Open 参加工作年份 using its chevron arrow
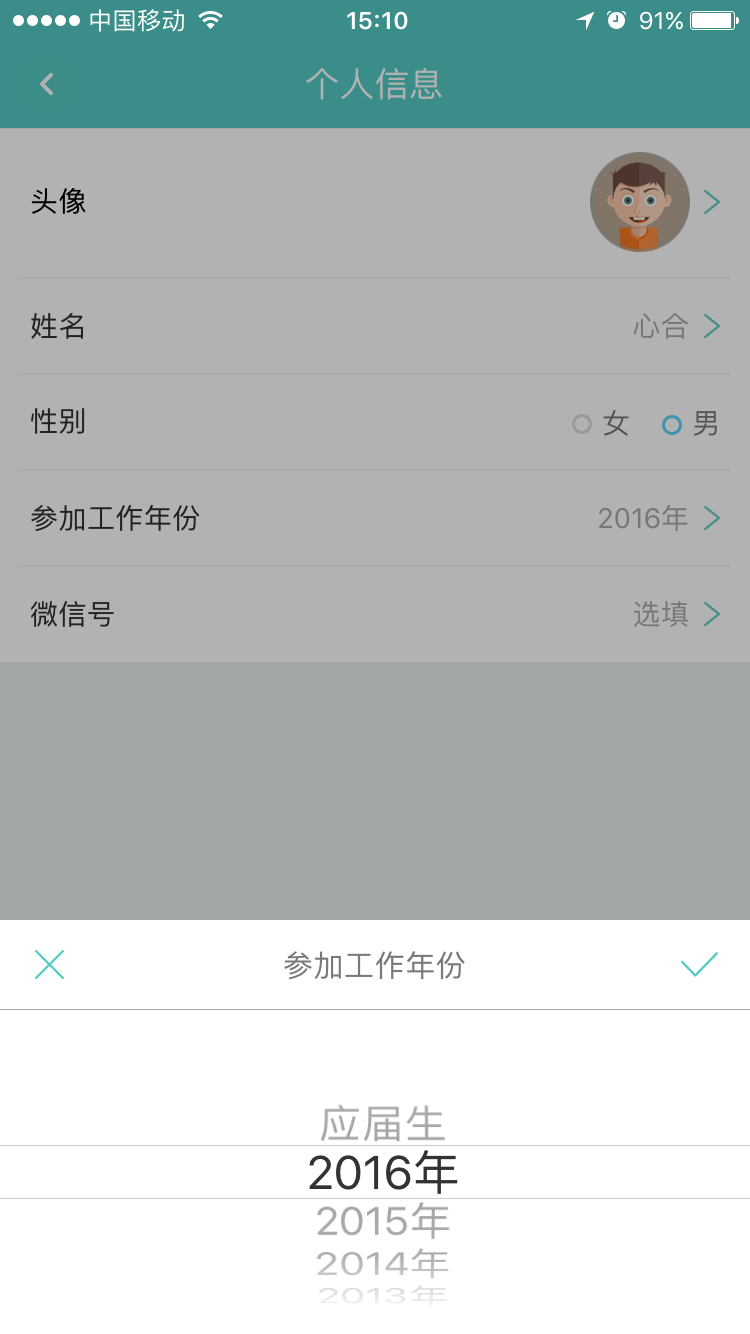 click(x=712, y=518)
